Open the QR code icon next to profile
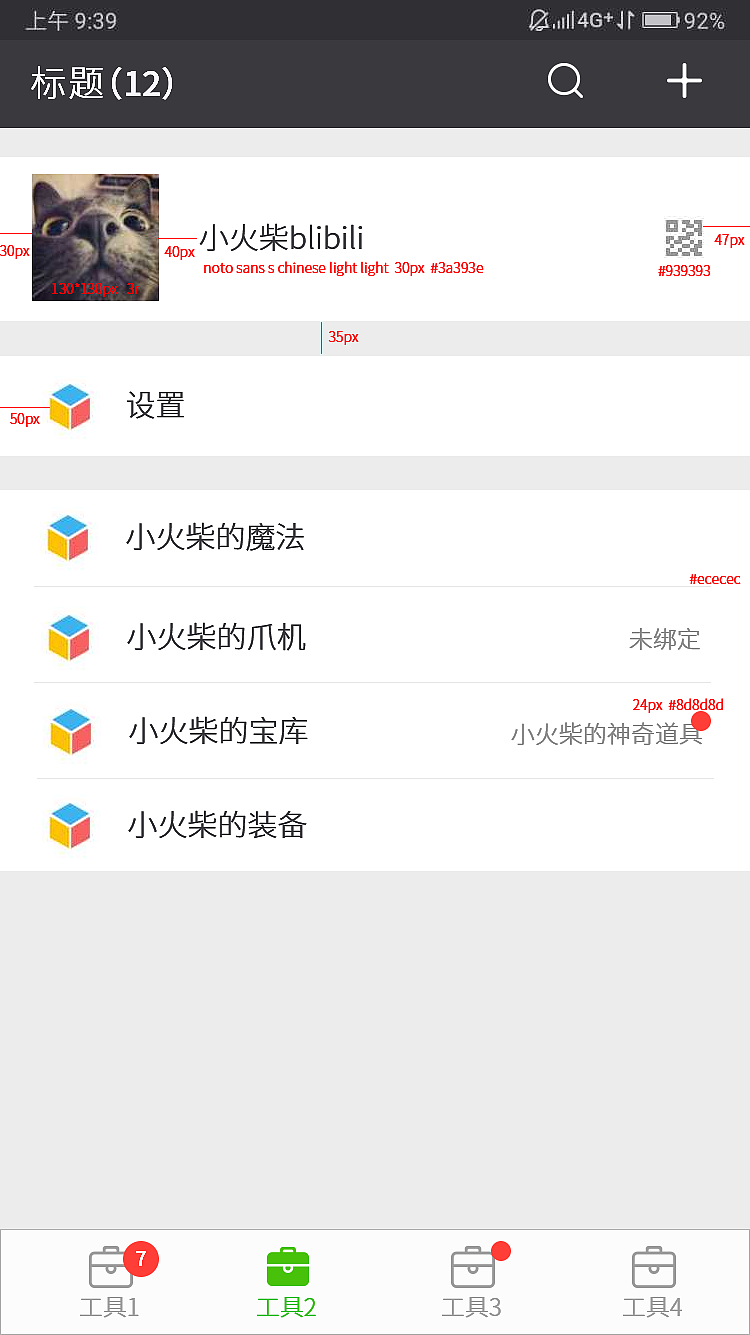The height and width of the screenshot is (1335, 750). 683,238
